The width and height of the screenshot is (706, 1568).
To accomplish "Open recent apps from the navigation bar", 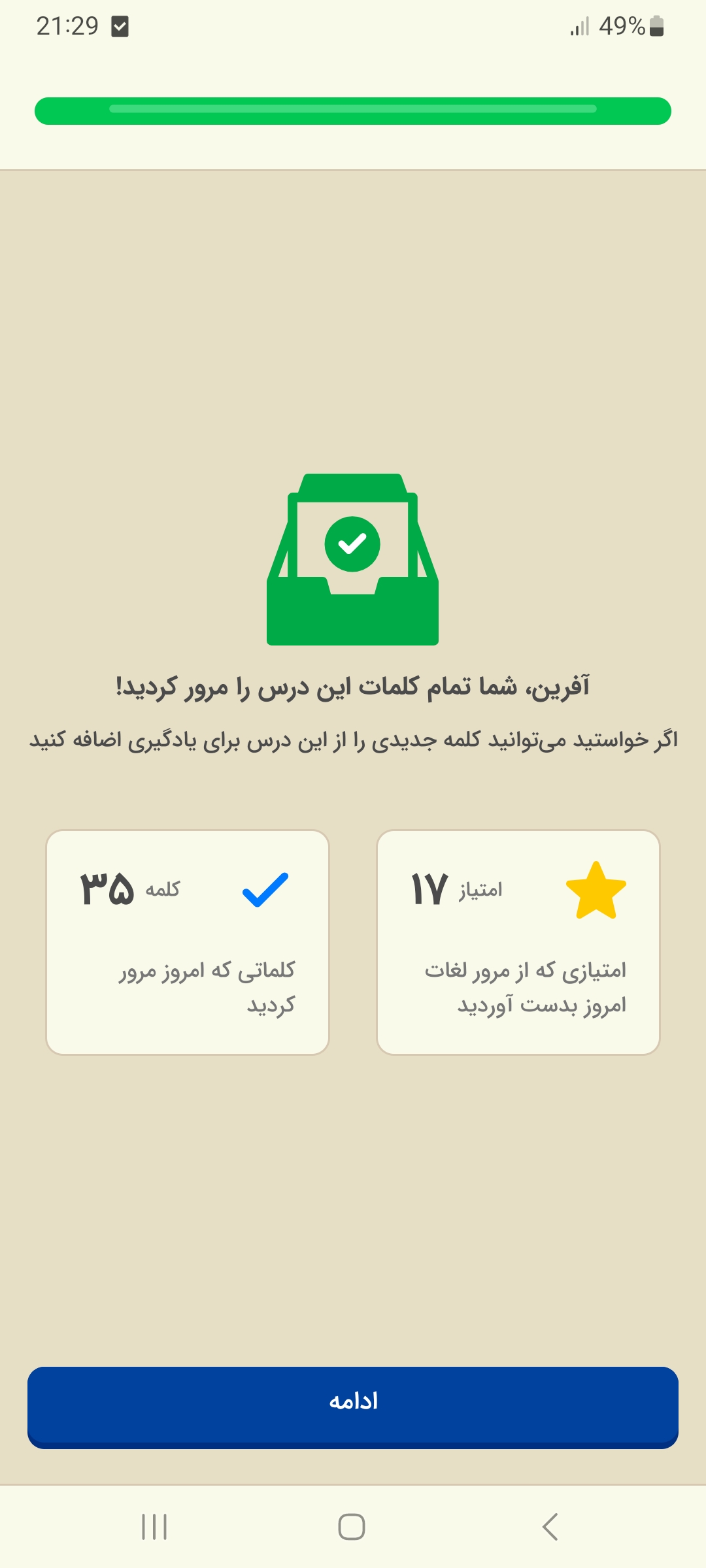I will coord(155,1527).
